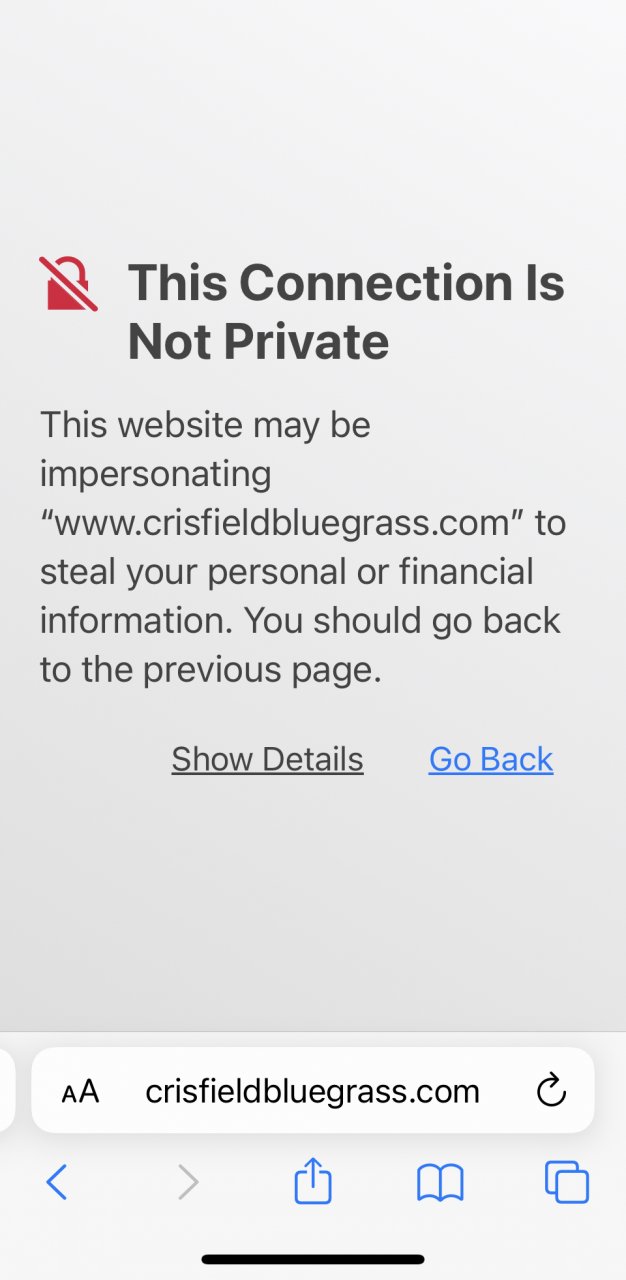Show all open tabs
This screenshot has width=626, height=1280.
(x=566, y=1182)
